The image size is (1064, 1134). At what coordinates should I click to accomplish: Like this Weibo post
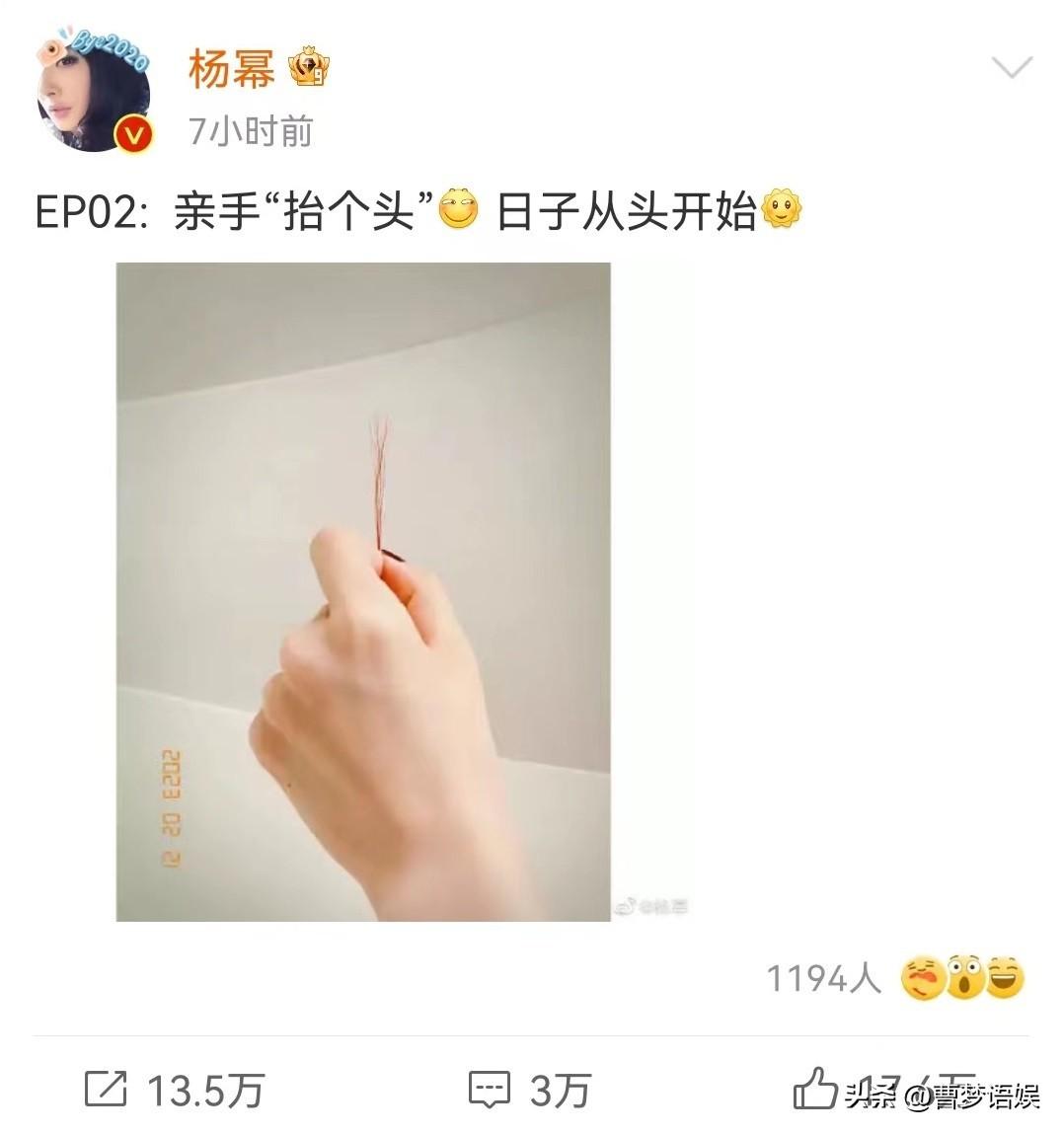click(815, 1088)
